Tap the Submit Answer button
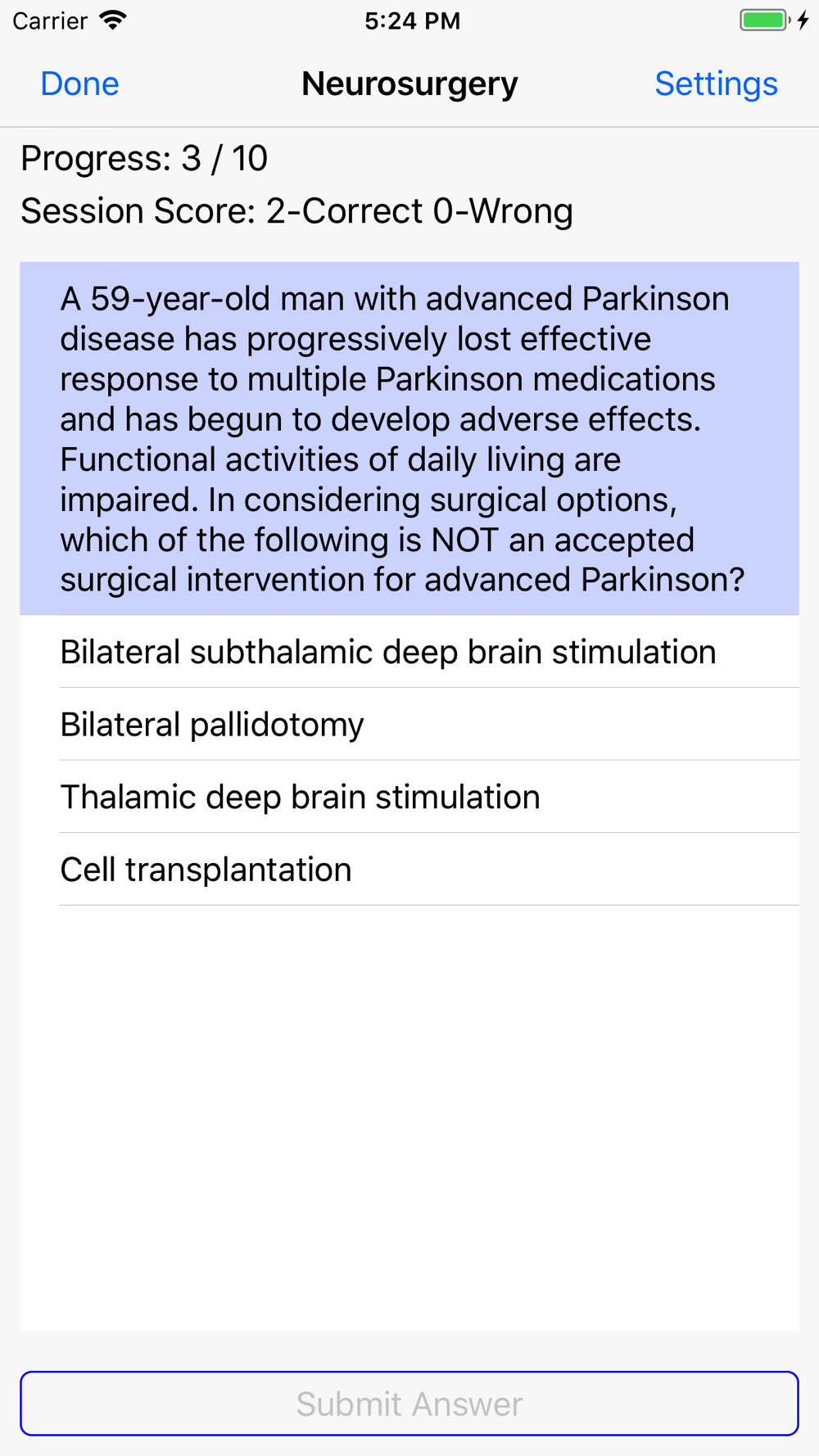 coord(409,1404)
